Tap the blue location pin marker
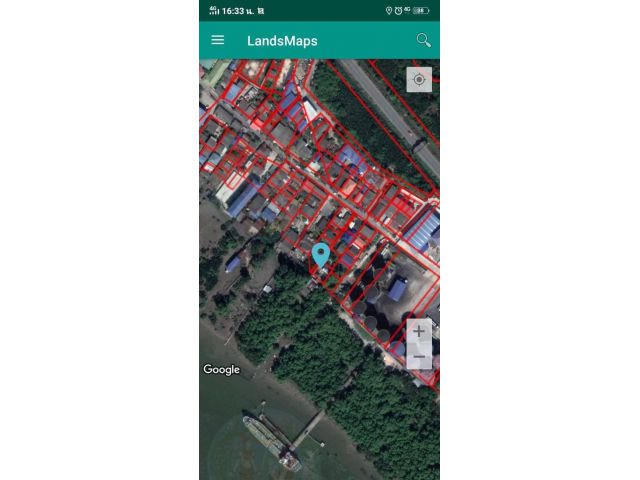Image resolution: width=640 pixels, height=480 pixels. pos(321,254)
